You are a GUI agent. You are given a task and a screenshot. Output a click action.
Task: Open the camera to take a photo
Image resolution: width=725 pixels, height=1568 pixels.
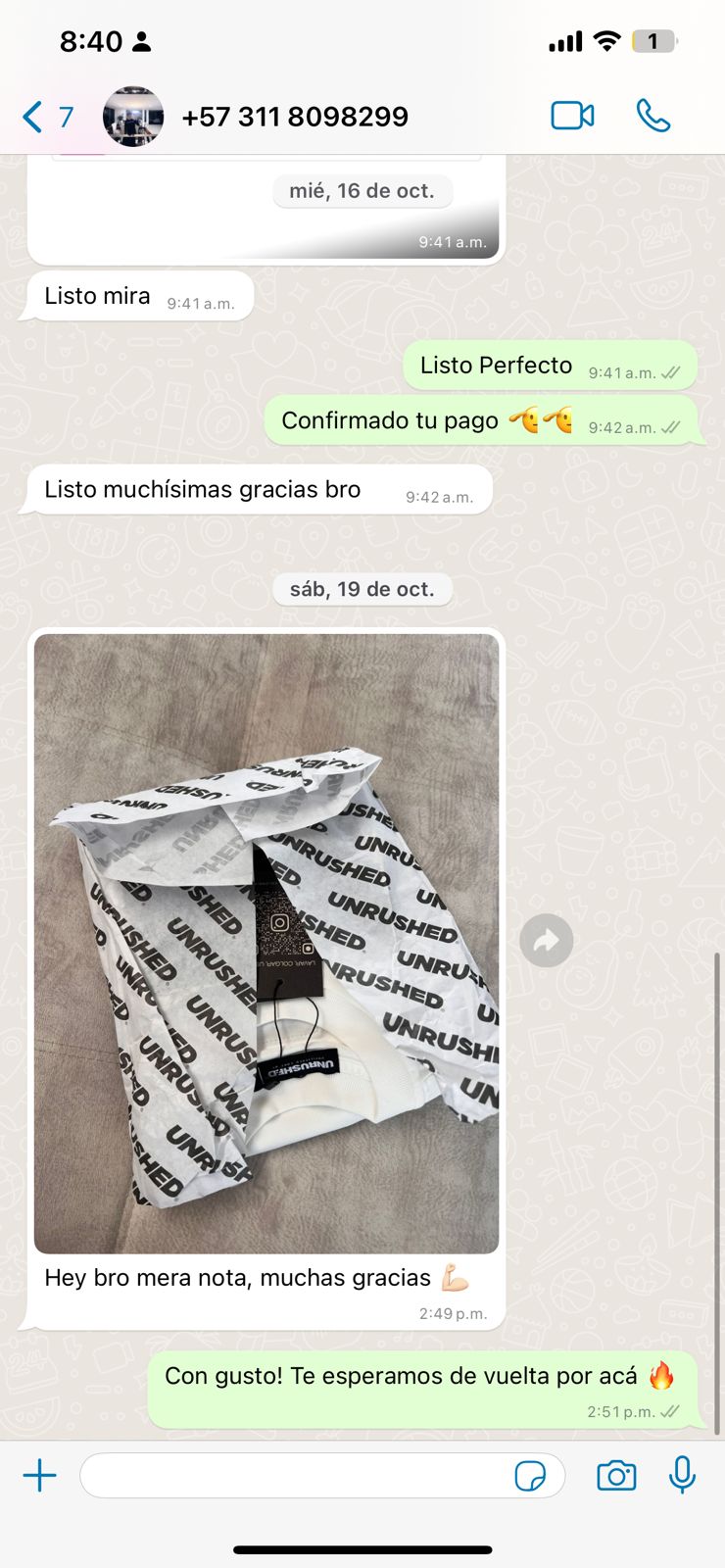coord(615,1475)
